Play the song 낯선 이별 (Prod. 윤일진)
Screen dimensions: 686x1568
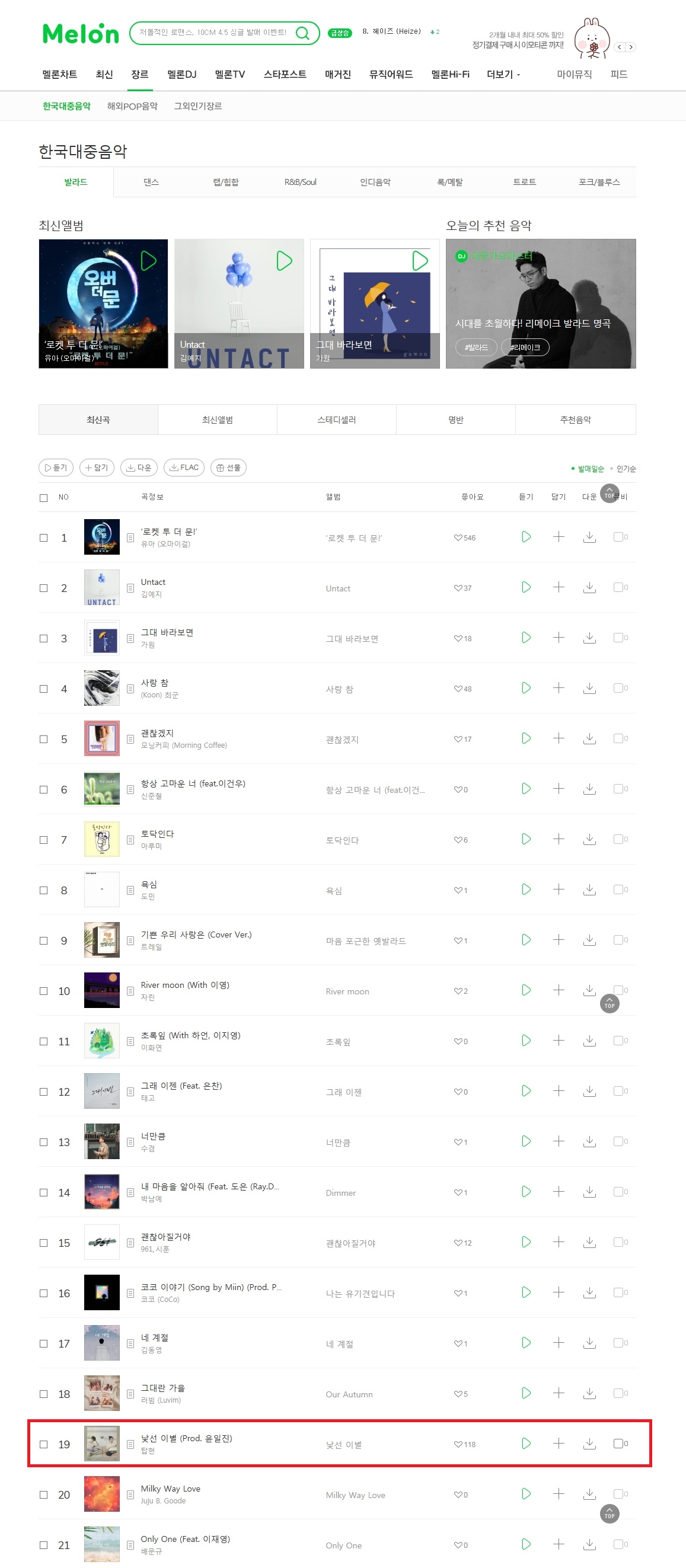click(x=526, y=1443)
